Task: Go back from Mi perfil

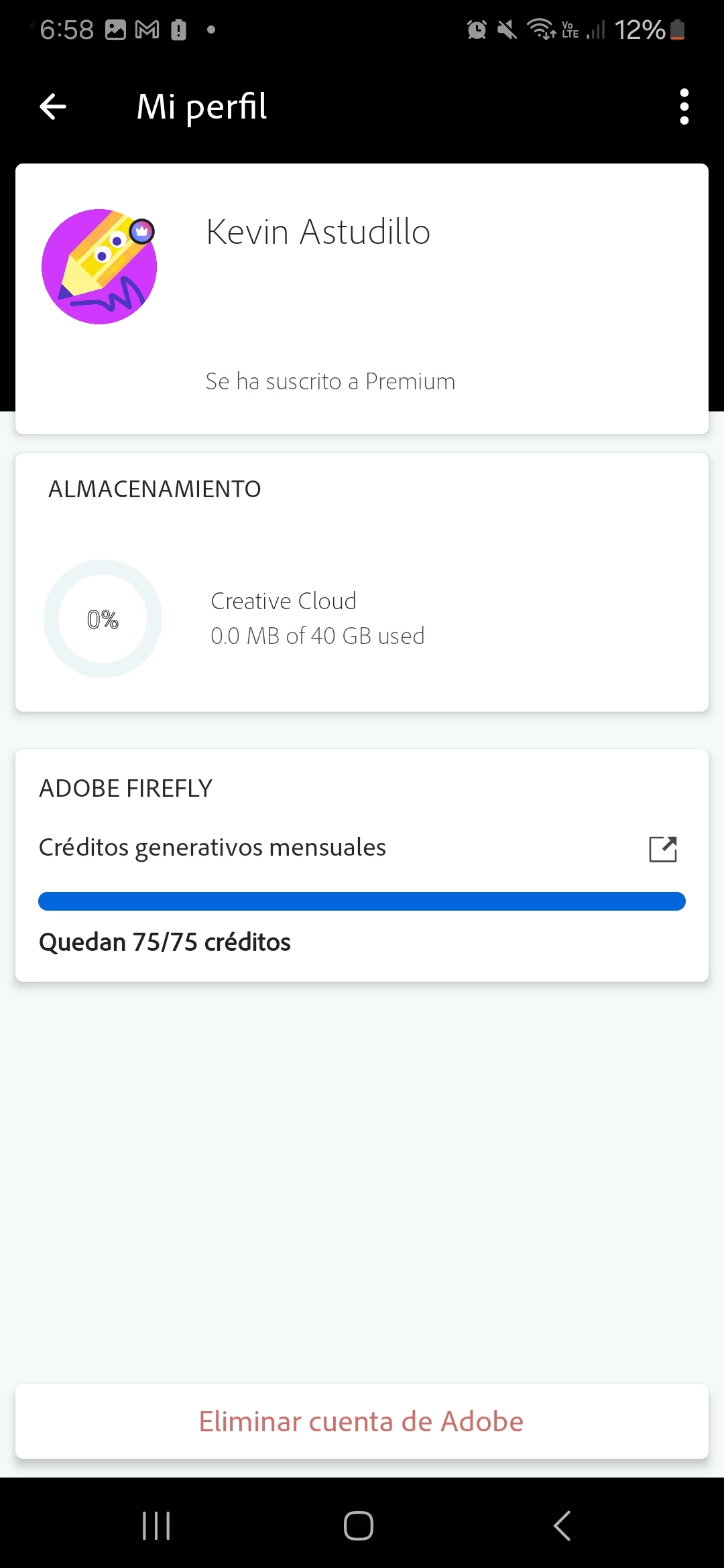Action: pos(53,107)
